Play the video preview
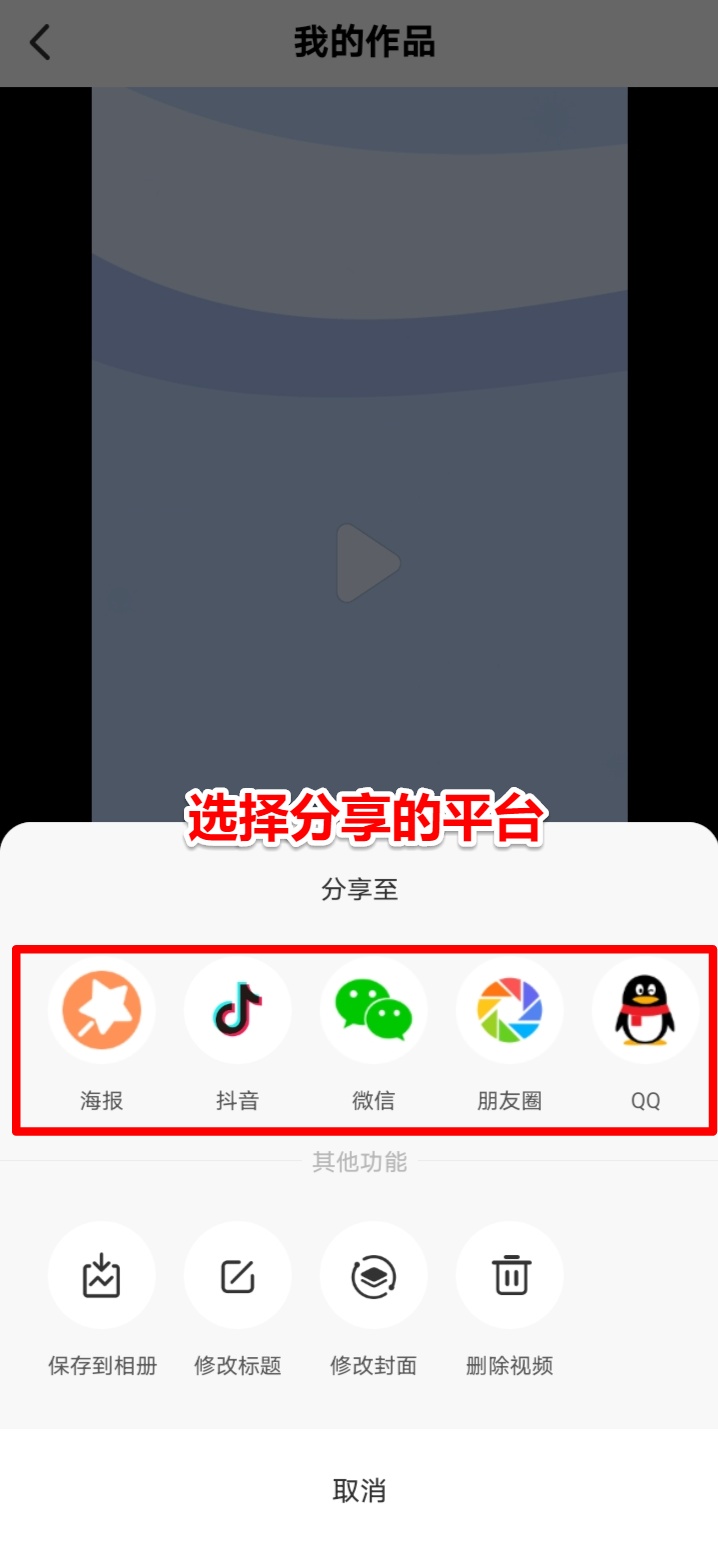This screenshot has height=1548, width=718. click(365, 563)
